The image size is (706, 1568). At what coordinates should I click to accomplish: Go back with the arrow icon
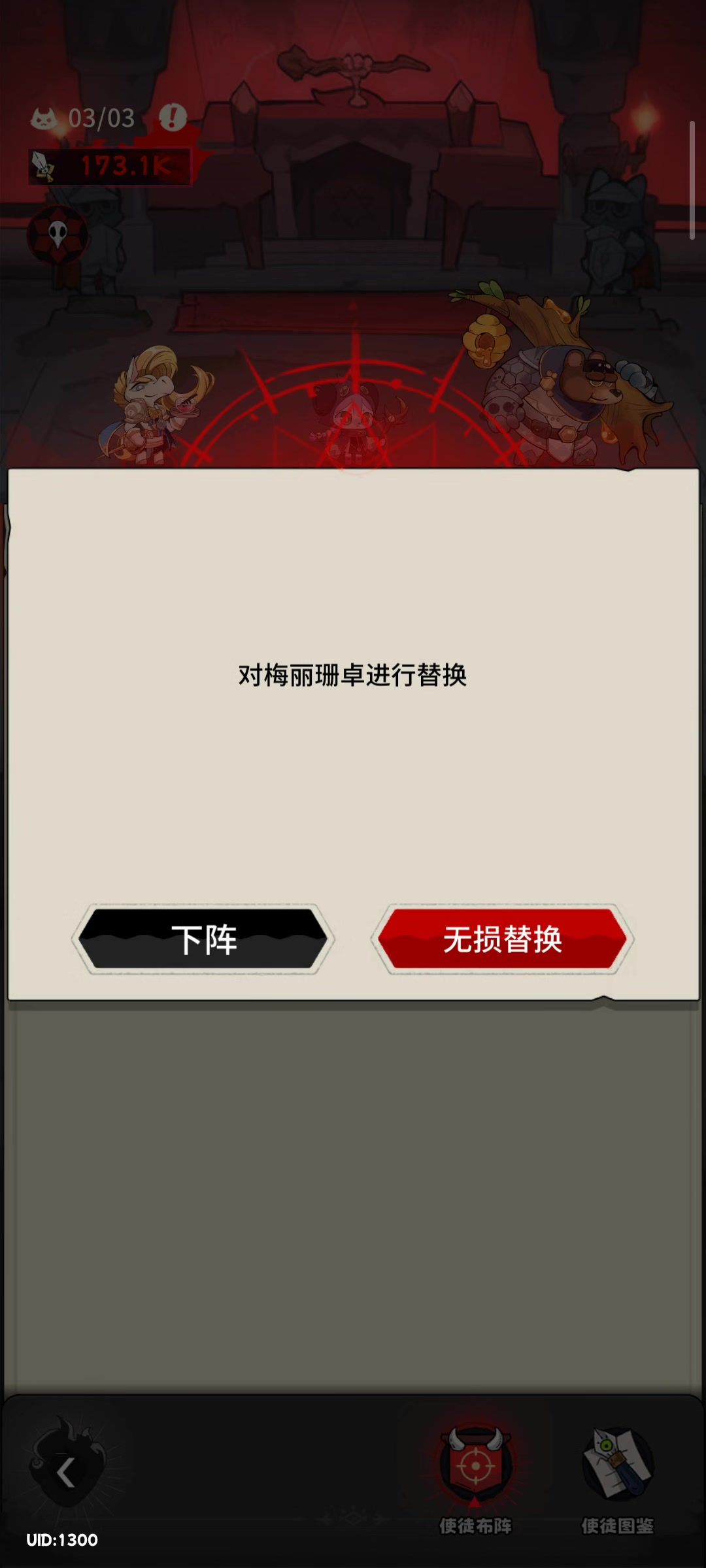point(66,1473)
